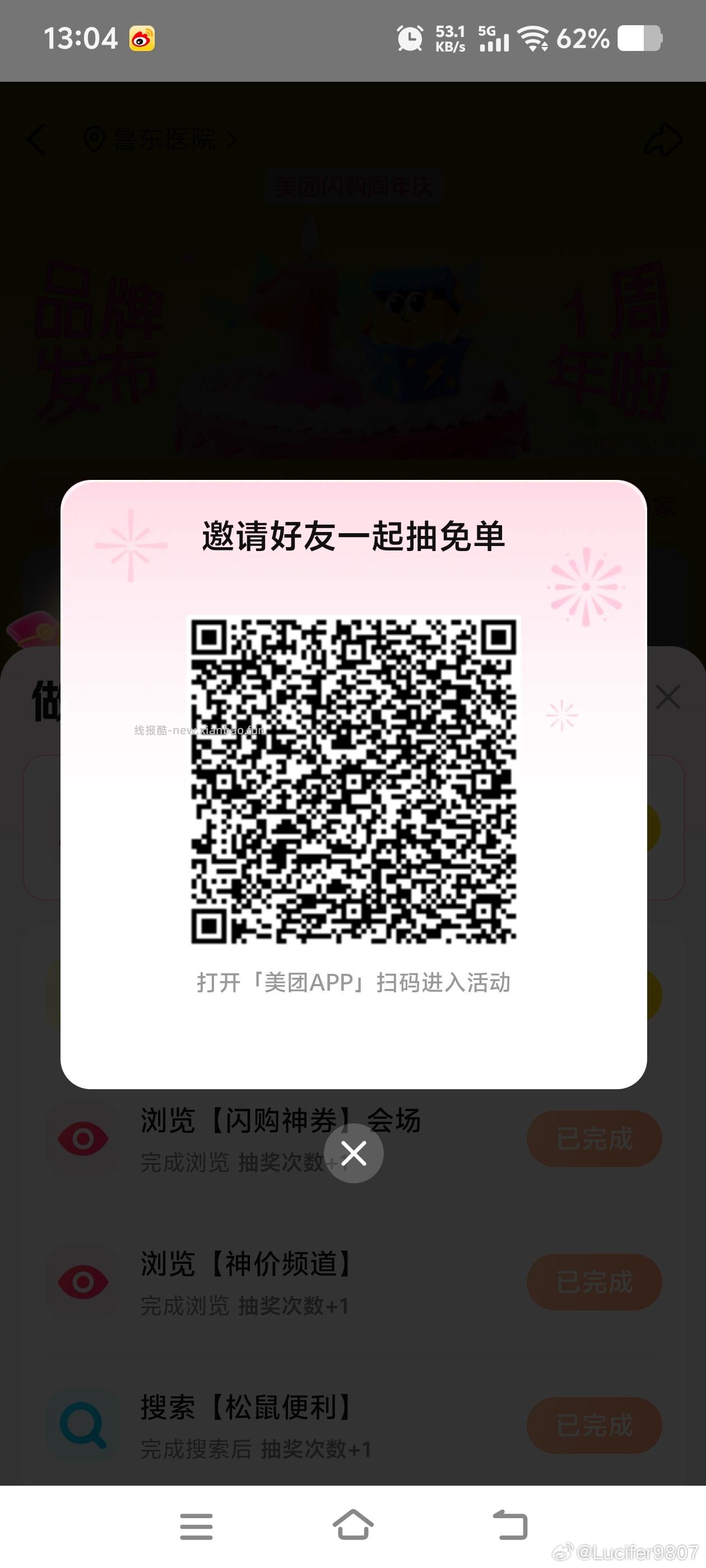Tap the search icon beside 搜索【松鼠便利】
Image resolution: width=706 pixels, height=1568 pixels.
click(x=83, y=1426)
